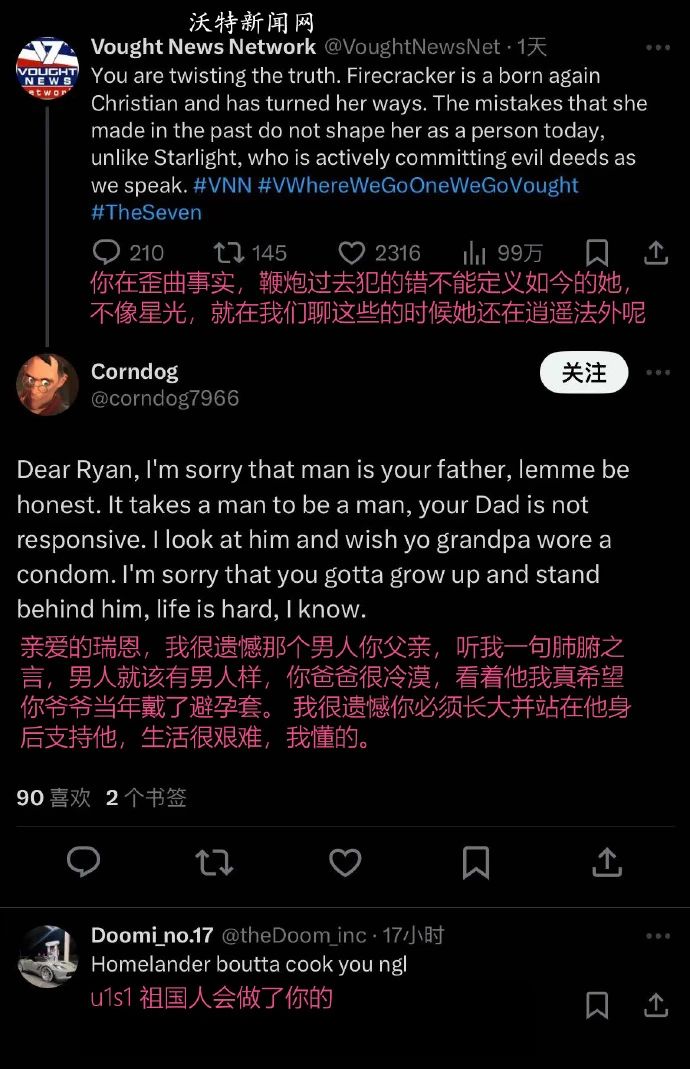This screenshot has height=1069, width=690.
Task: Like the Vought News Network tweet
Action: pos(351,252)
